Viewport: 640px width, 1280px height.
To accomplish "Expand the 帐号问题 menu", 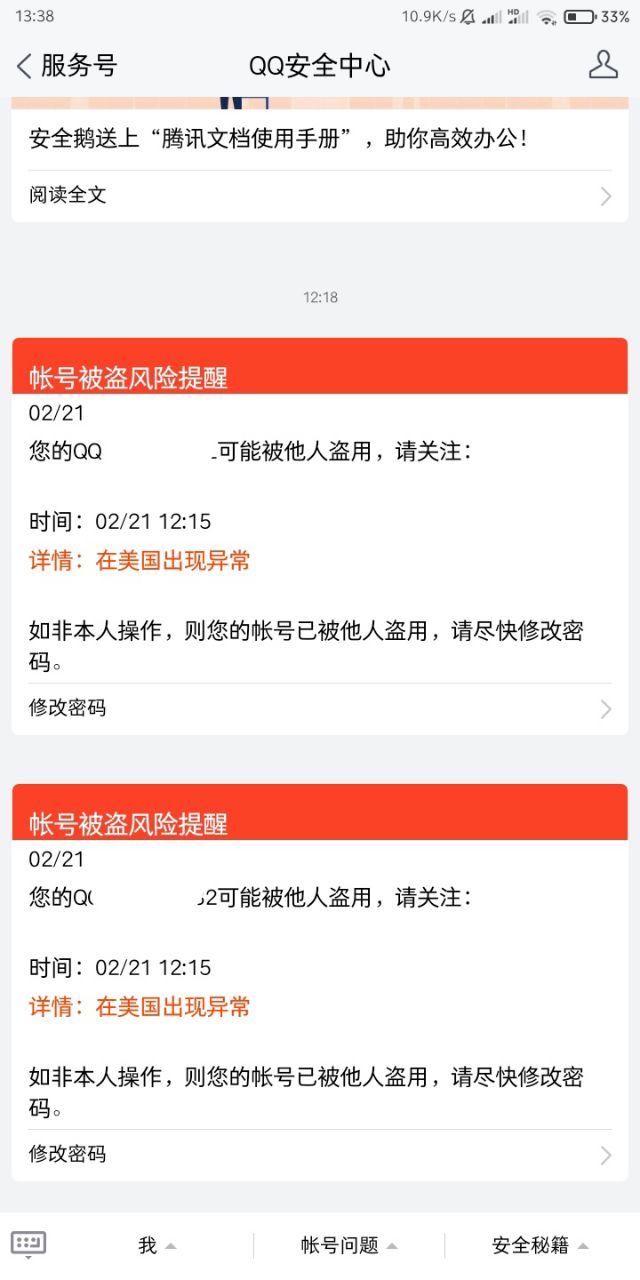I will point(348,1245).
